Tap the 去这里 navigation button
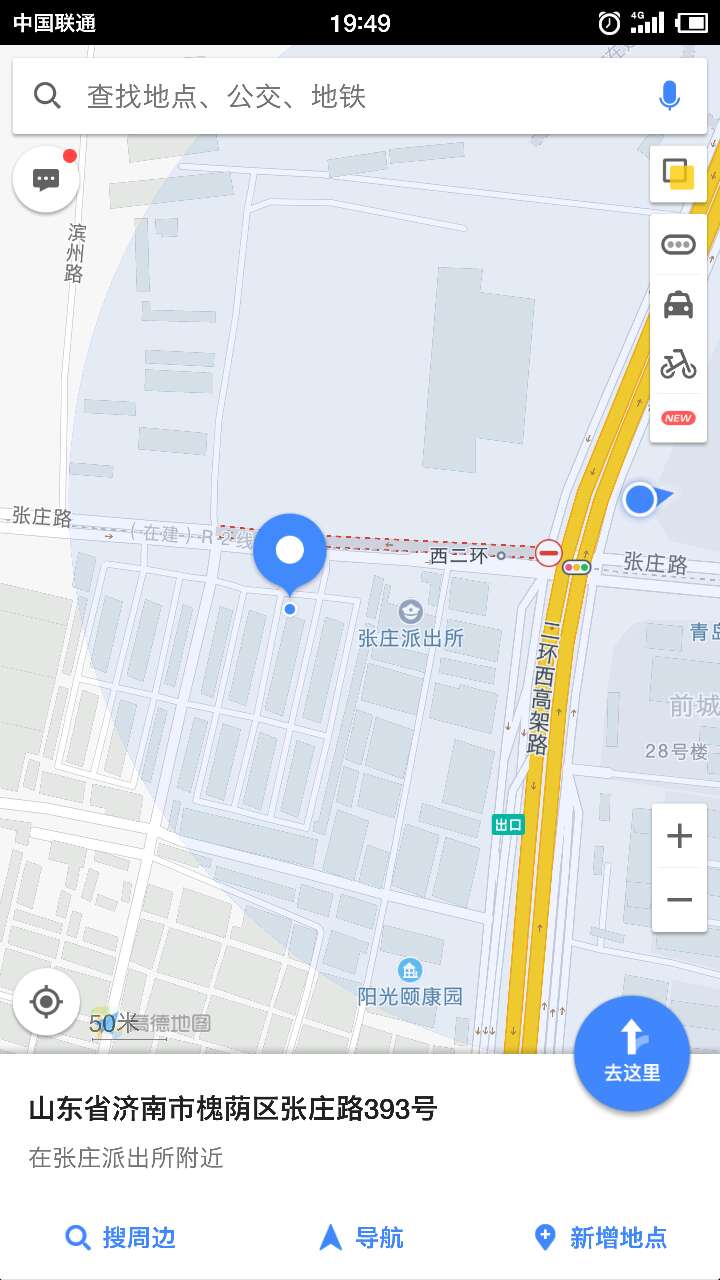The height and width of the screenshot is (1280, 720). [x=631, y=1053]
